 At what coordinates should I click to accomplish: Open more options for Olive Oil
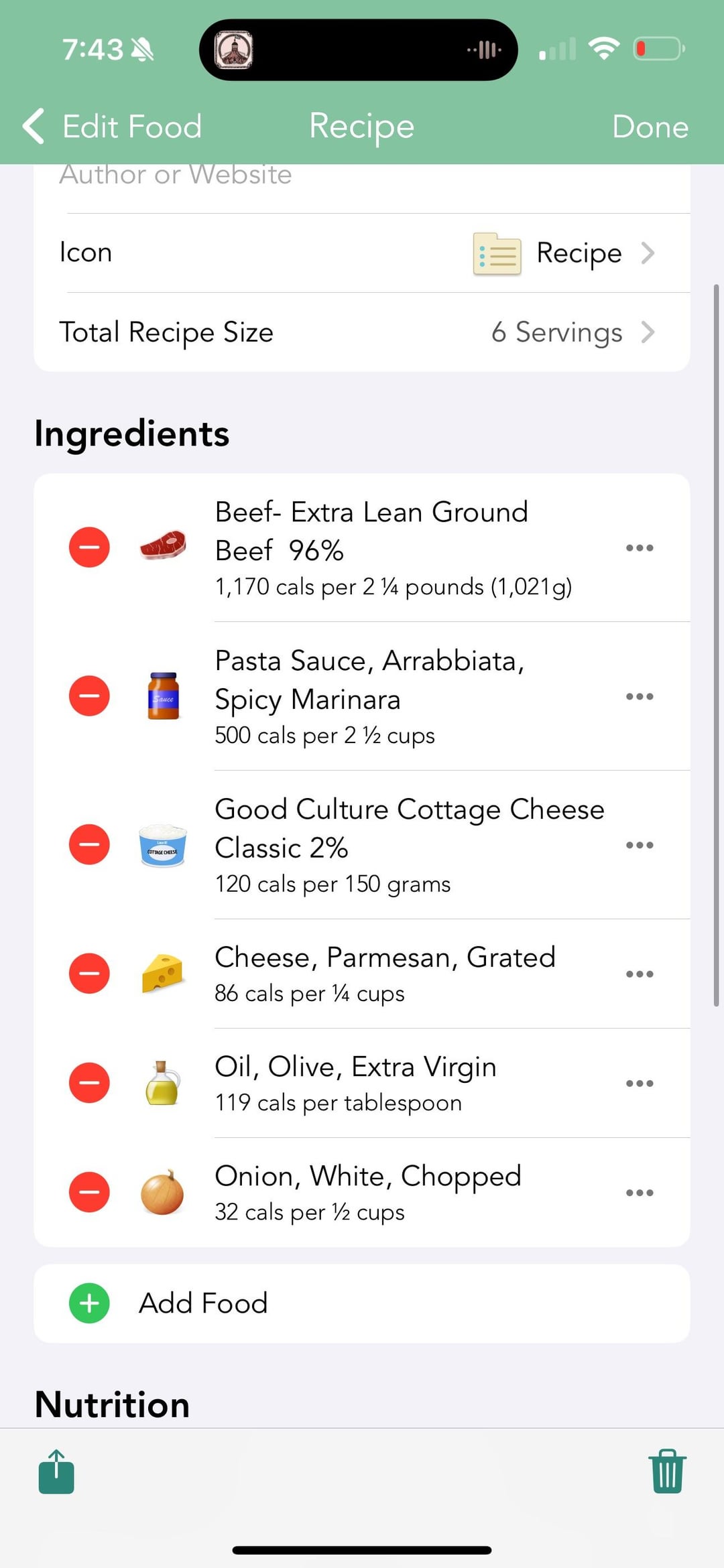640,1083
